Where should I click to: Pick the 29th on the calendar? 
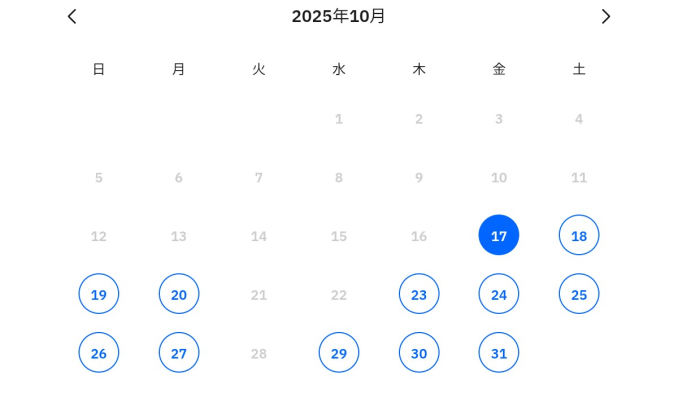click(x=339, y=353)
